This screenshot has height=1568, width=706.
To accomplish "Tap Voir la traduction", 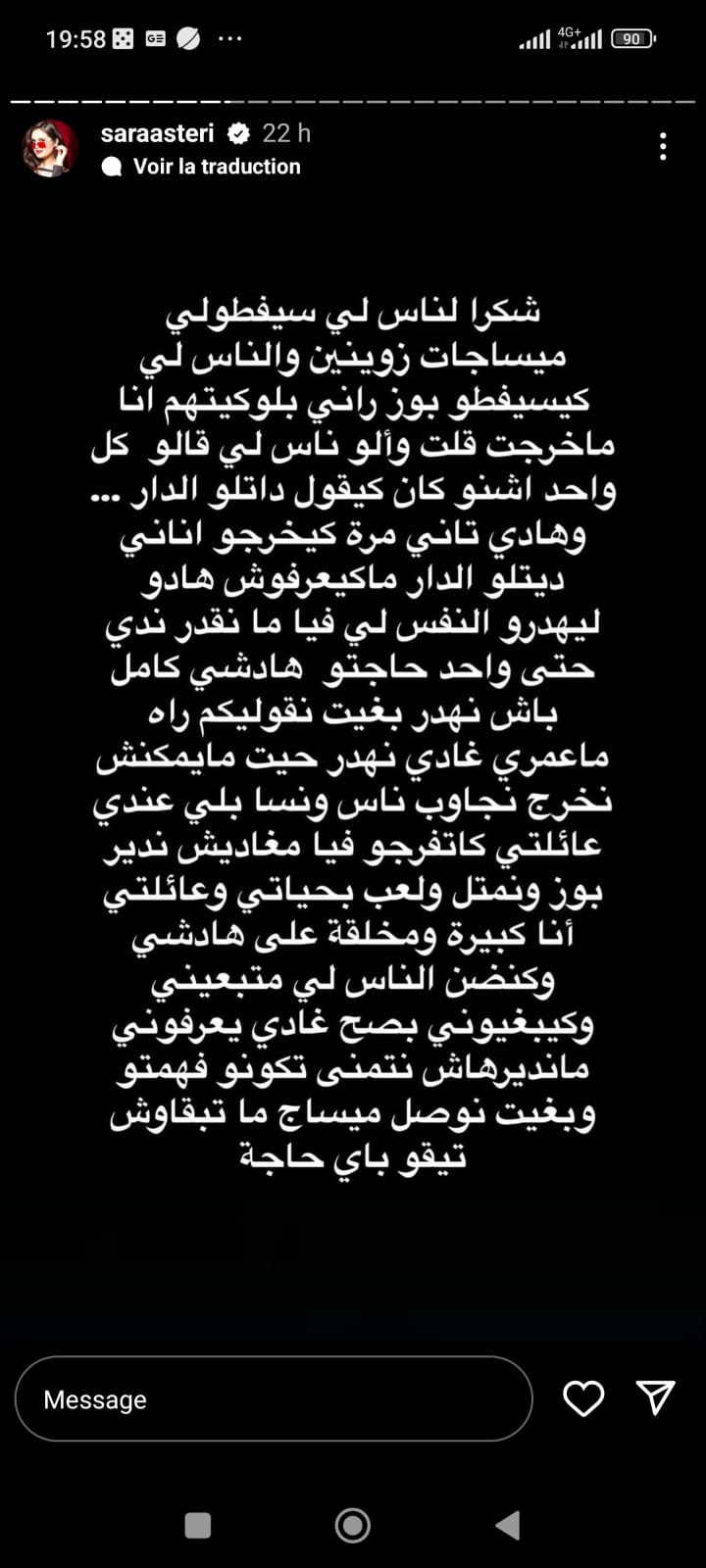I will [x=217, y=167].
